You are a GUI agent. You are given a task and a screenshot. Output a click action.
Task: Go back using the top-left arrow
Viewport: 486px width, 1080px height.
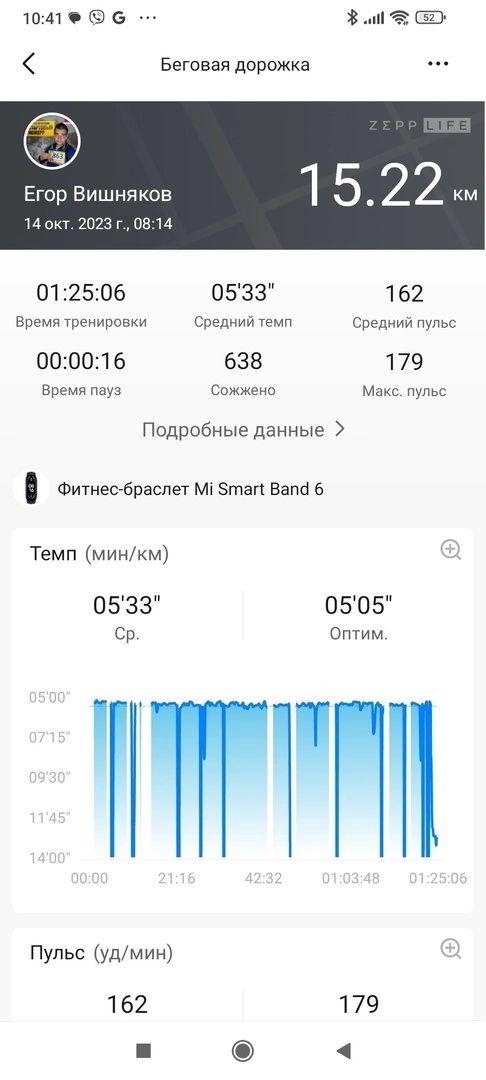(x=28, y=64)
